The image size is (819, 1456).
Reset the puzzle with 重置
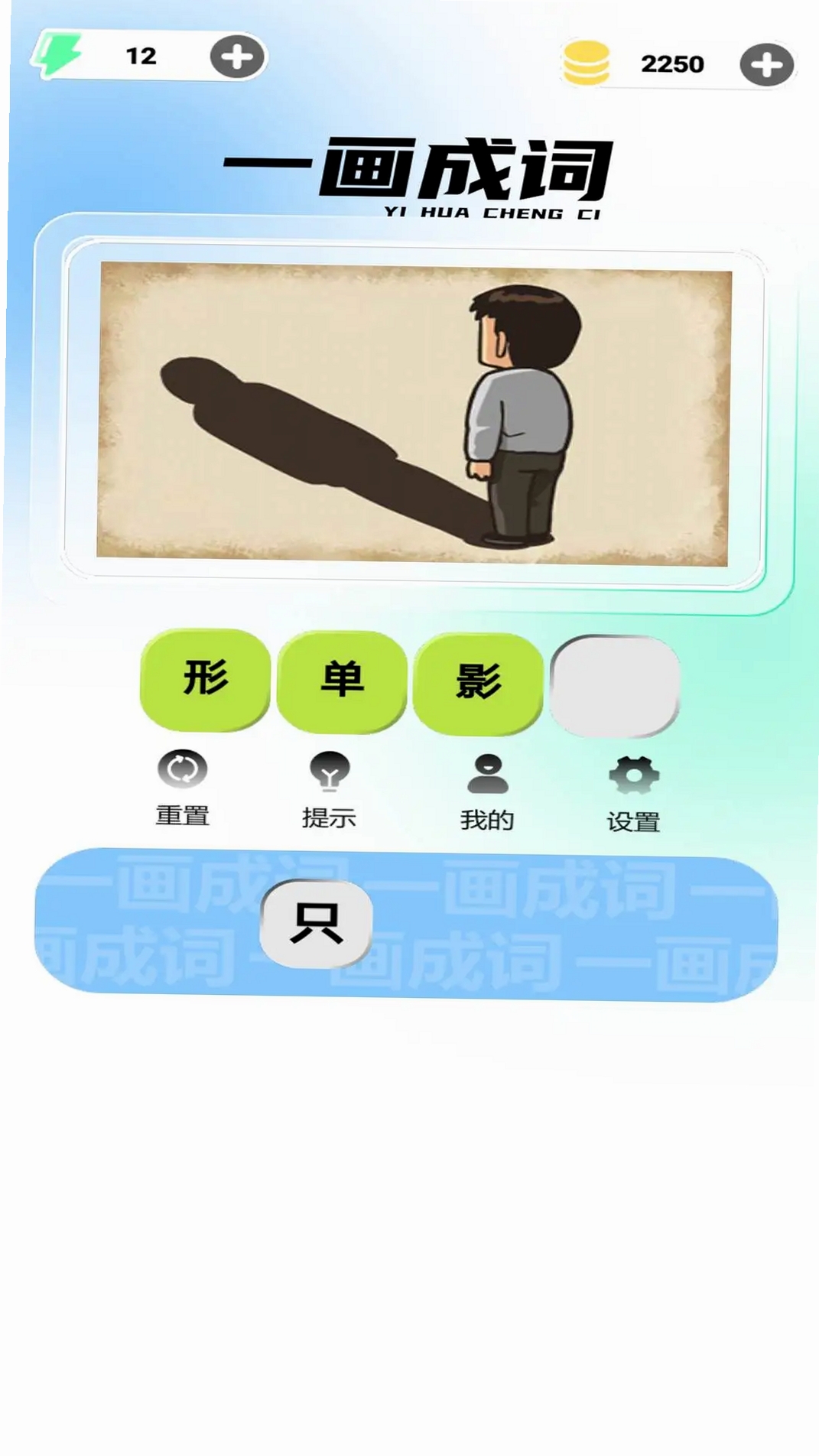pyautogui.click(x=182, y=788)
